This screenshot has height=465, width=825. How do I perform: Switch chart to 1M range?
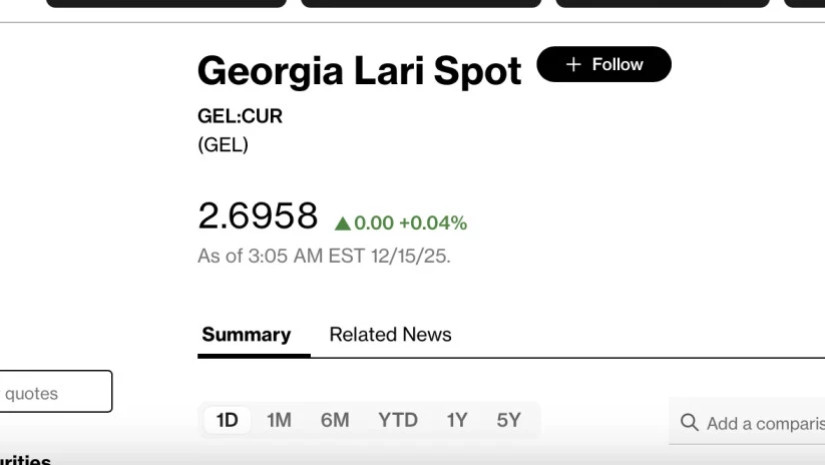click(x=279, y=420)
